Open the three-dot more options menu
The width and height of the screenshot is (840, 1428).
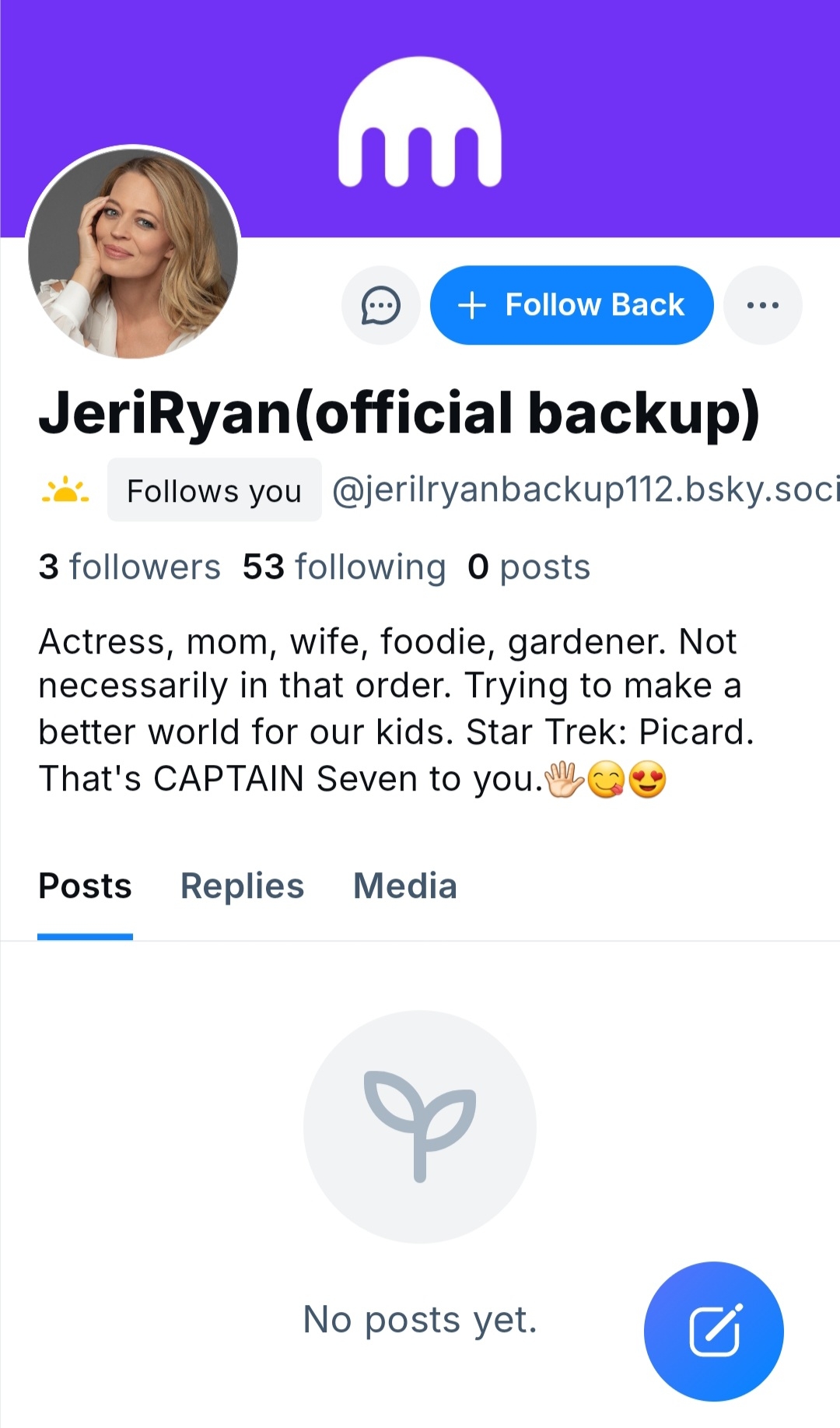762,305
